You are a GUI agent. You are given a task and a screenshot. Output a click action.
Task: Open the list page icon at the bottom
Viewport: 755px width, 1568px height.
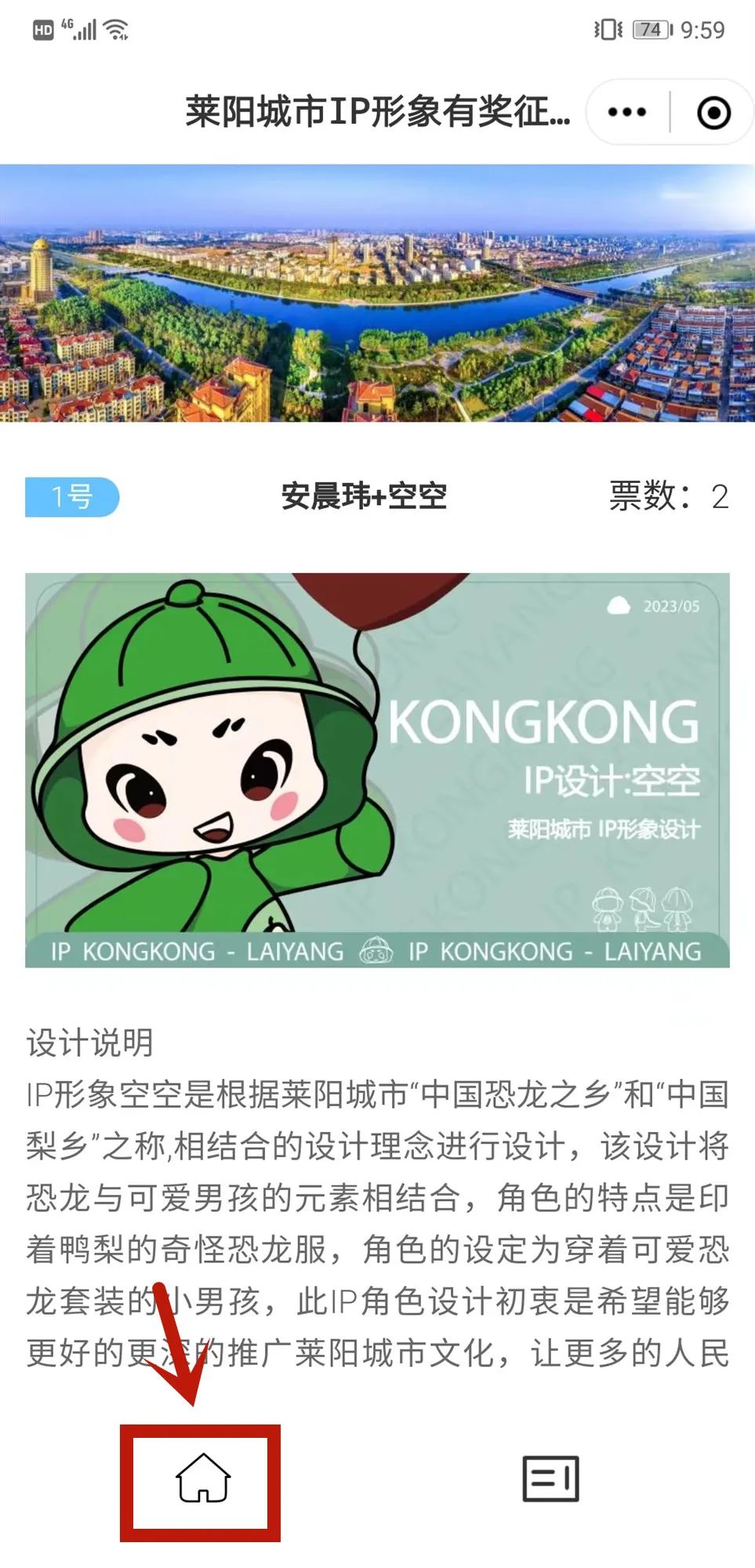[550, 1478]
